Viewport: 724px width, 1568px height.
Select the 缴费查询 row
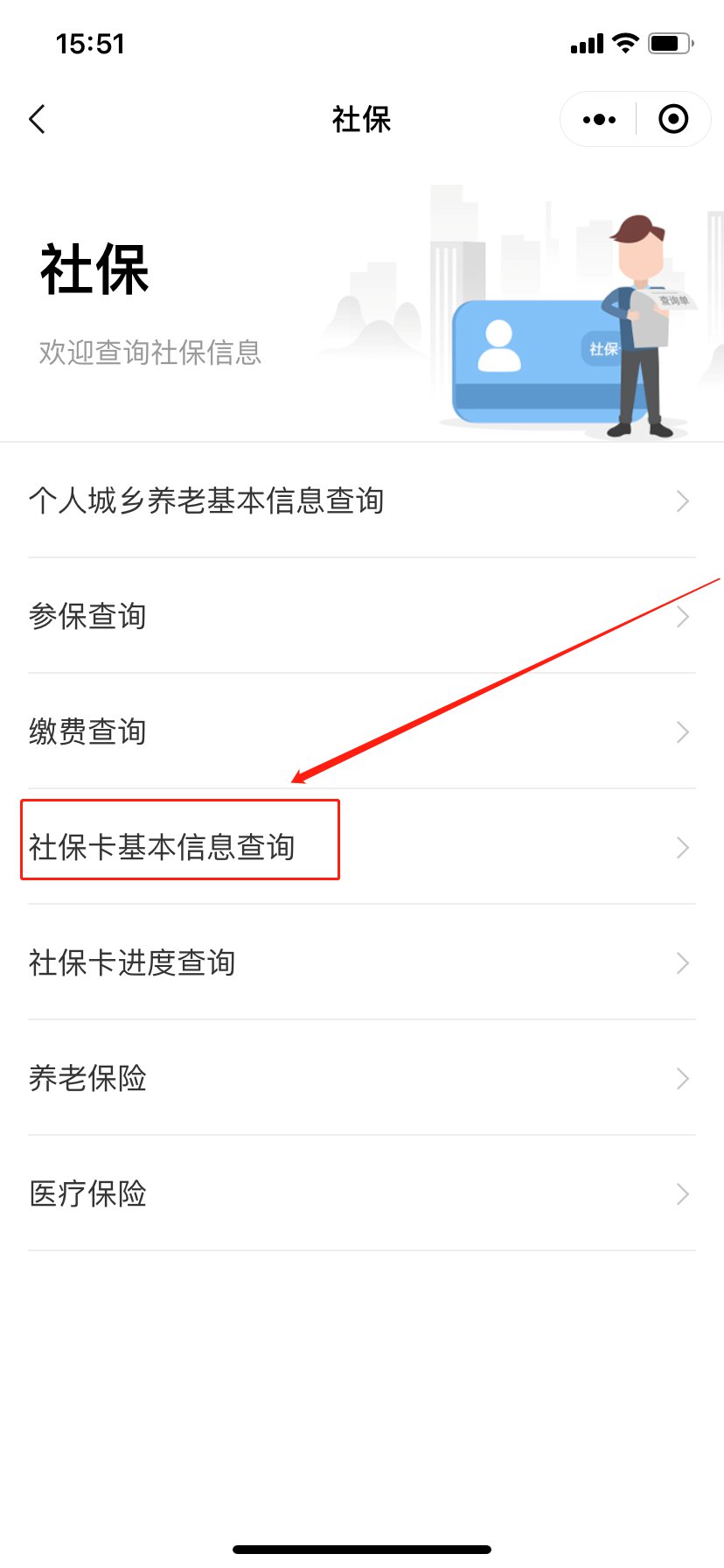pos(361,731)
